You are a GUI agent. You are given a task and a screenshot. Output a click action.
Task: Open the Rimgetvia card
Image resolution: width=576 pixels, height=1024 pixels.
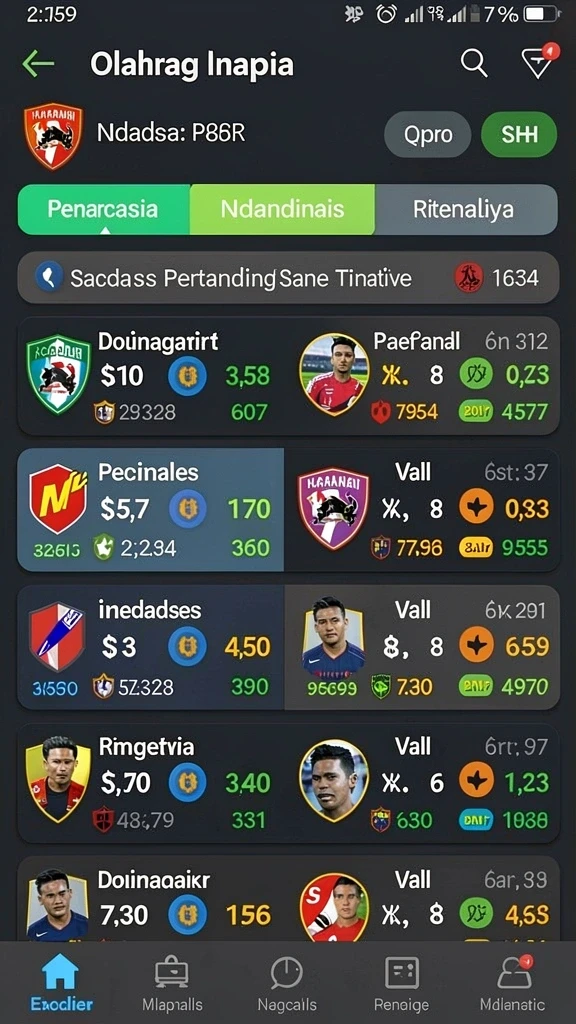pos(151,782)
